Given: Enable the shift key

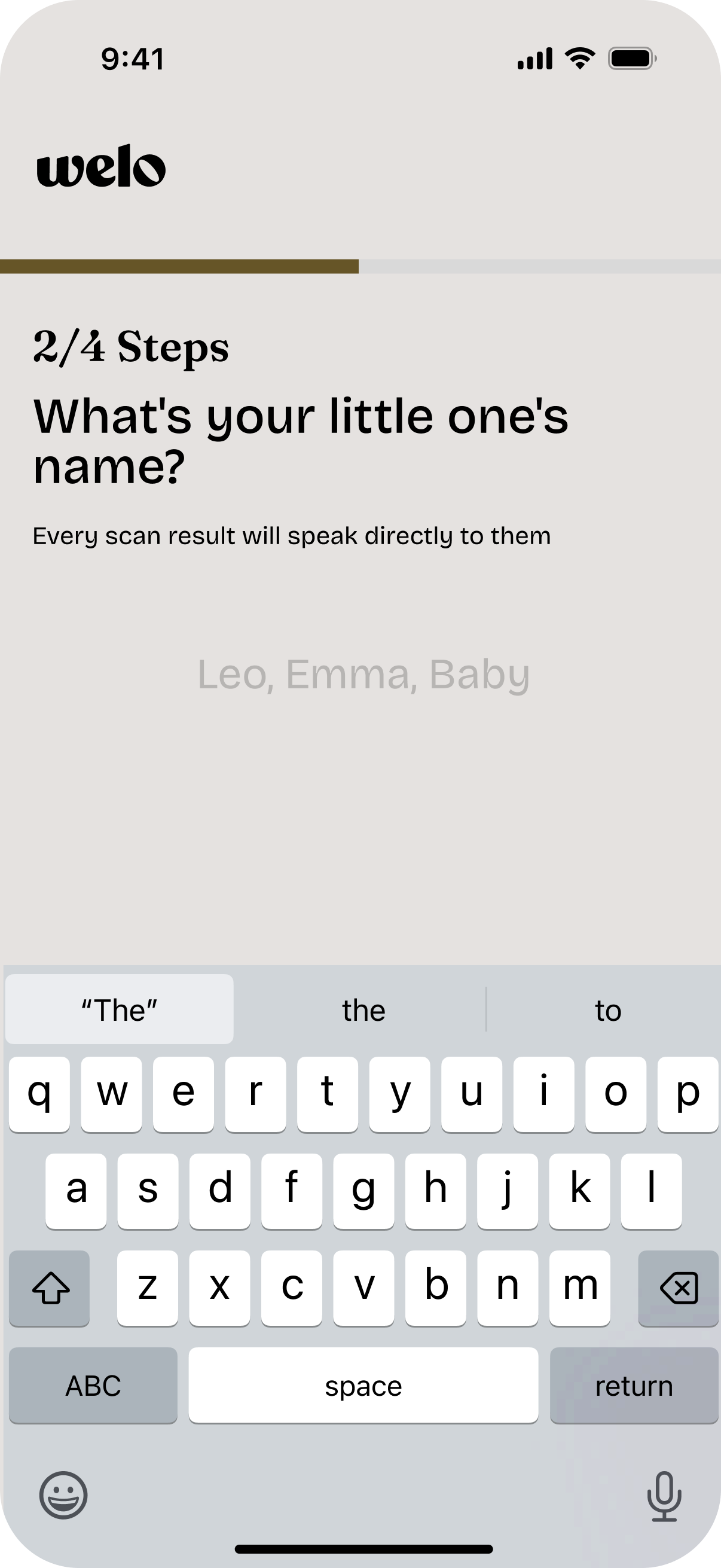Looking at the screenshot, I should (50, 1288).
